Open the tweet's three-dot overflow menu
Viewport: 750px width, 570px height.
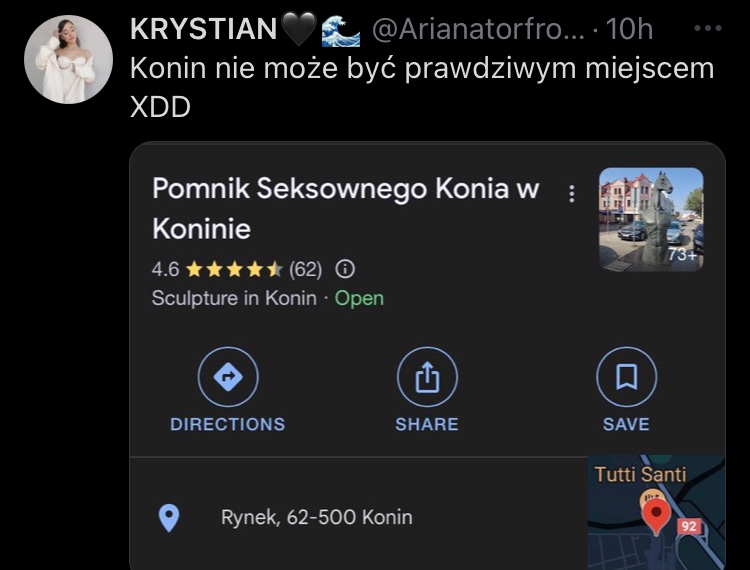point(707,29)
